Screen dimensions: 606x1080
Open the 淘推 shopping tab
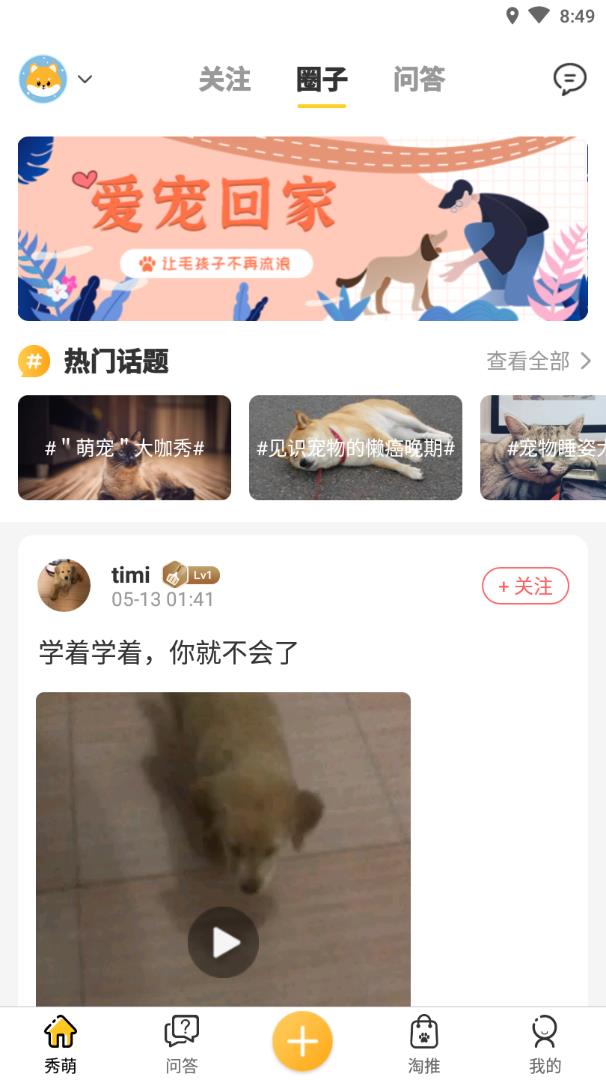click(x=424, y=1044)
